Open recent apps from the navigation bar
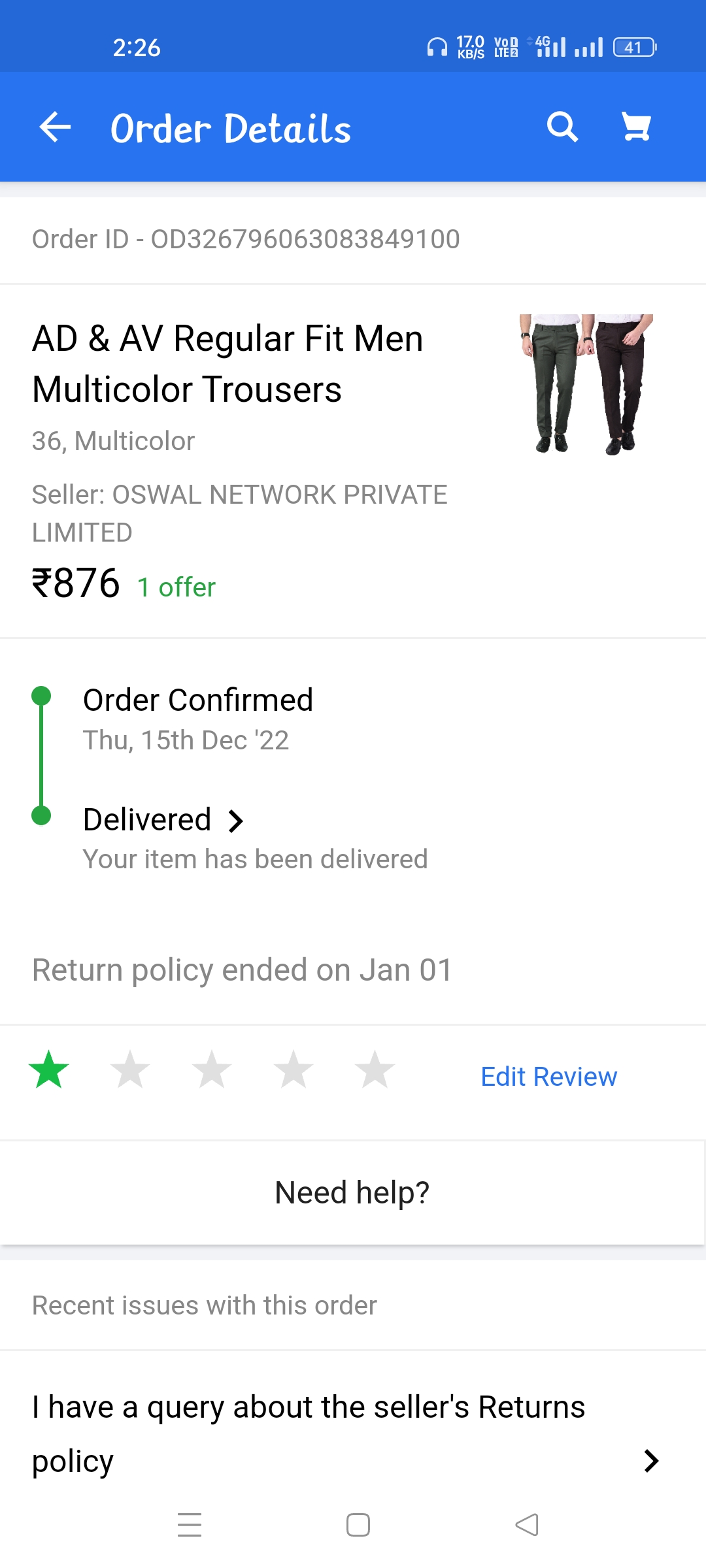 point(190,1525)
